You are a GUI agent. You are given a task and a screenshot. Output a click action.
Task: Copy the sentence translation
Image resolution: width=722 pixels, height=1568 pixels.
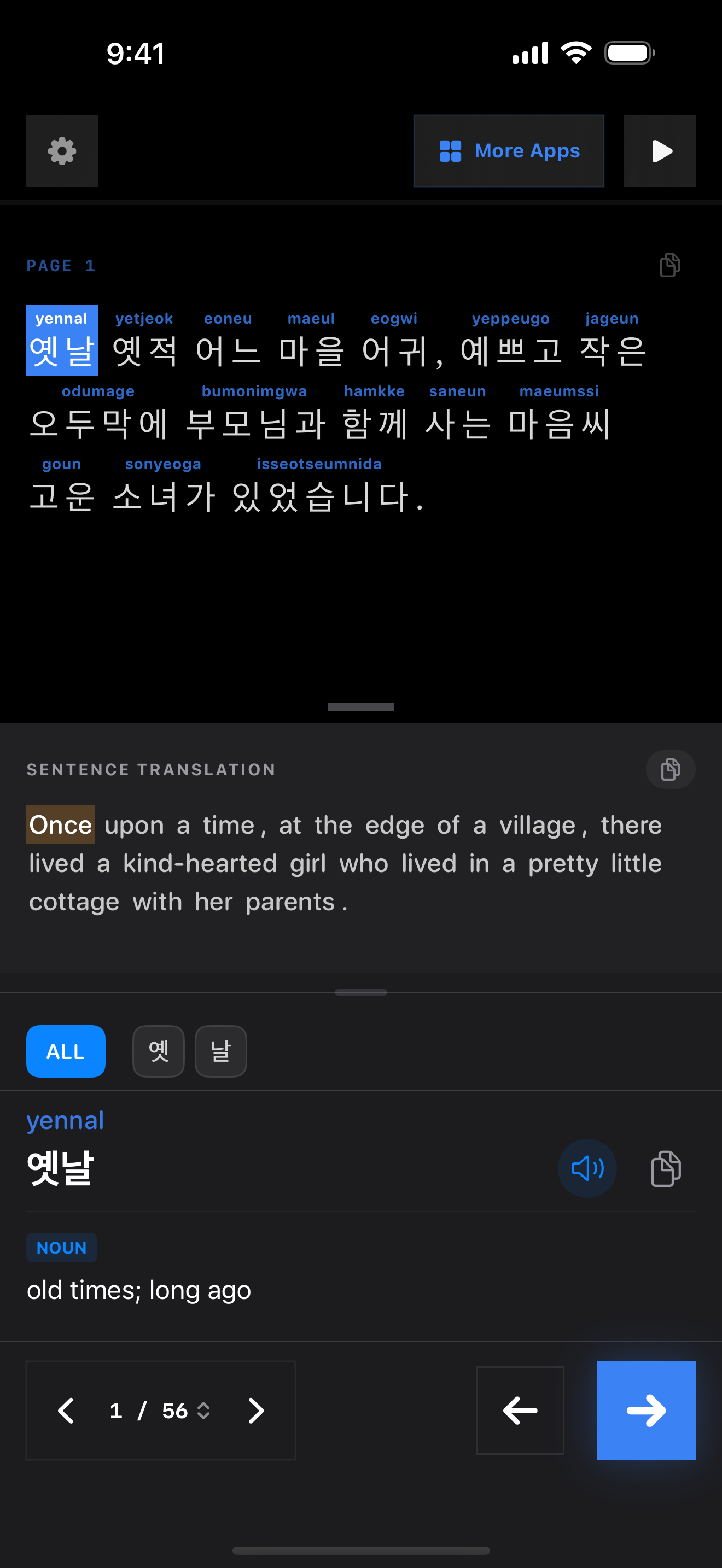[669, 769]
